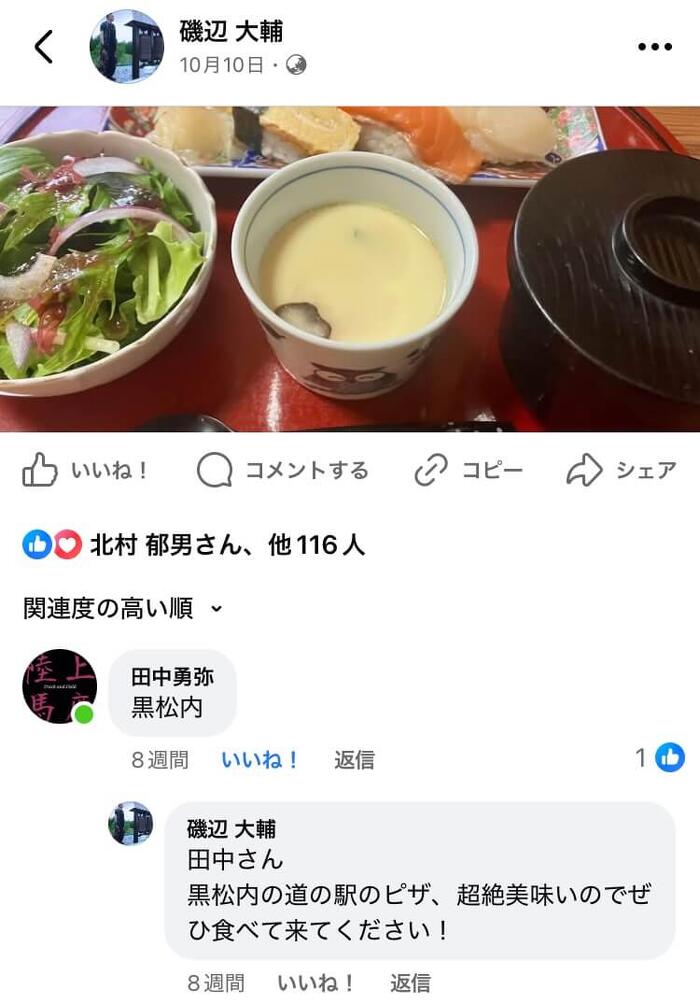700x1003 pixels.
Task: Expand the 関連度の高い順 sort dropdown
Action: (122, 608)
